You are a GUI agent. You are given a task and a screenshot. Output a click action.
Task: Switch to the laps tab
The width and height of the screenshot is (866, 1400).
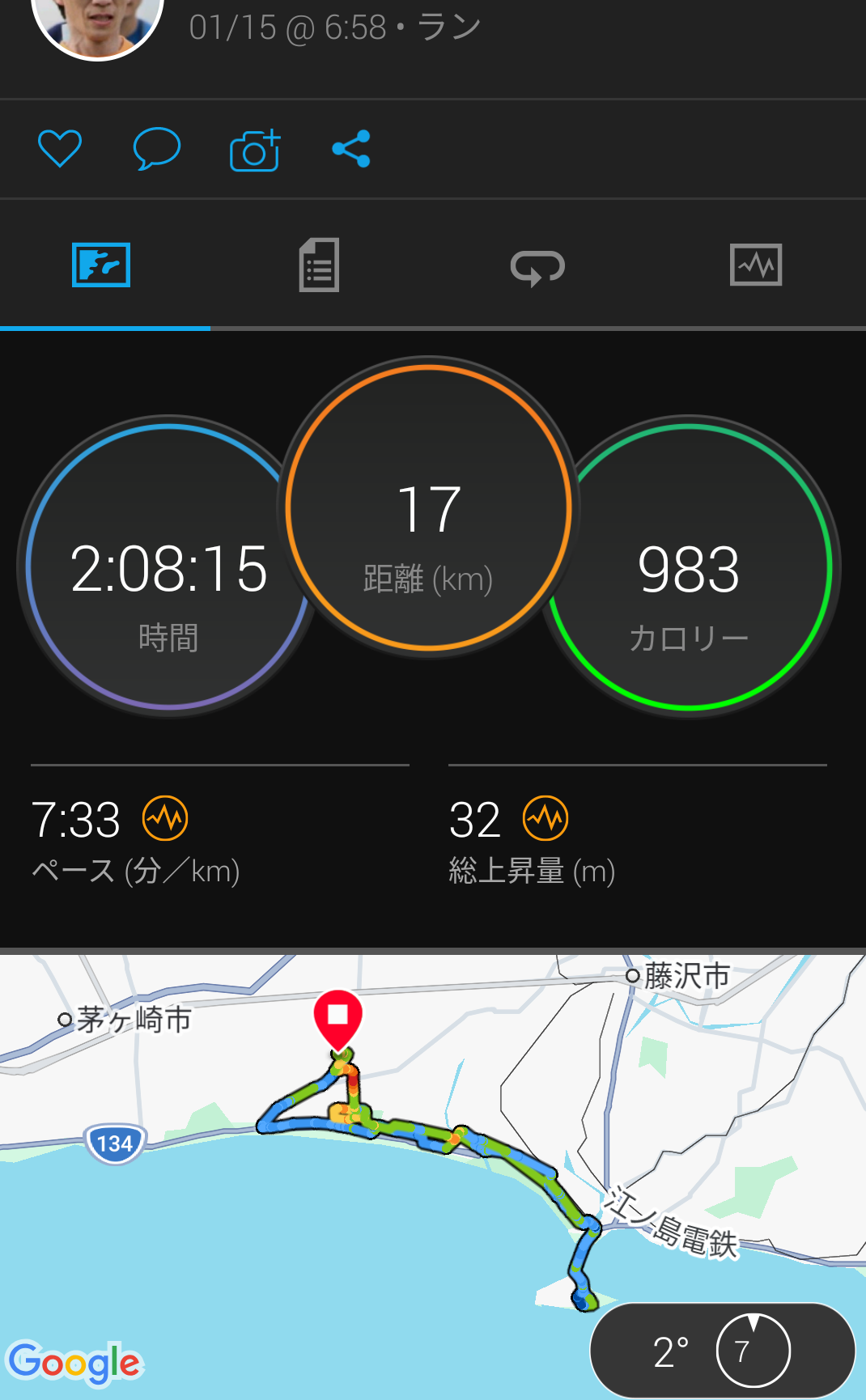[x=537, y=266]
